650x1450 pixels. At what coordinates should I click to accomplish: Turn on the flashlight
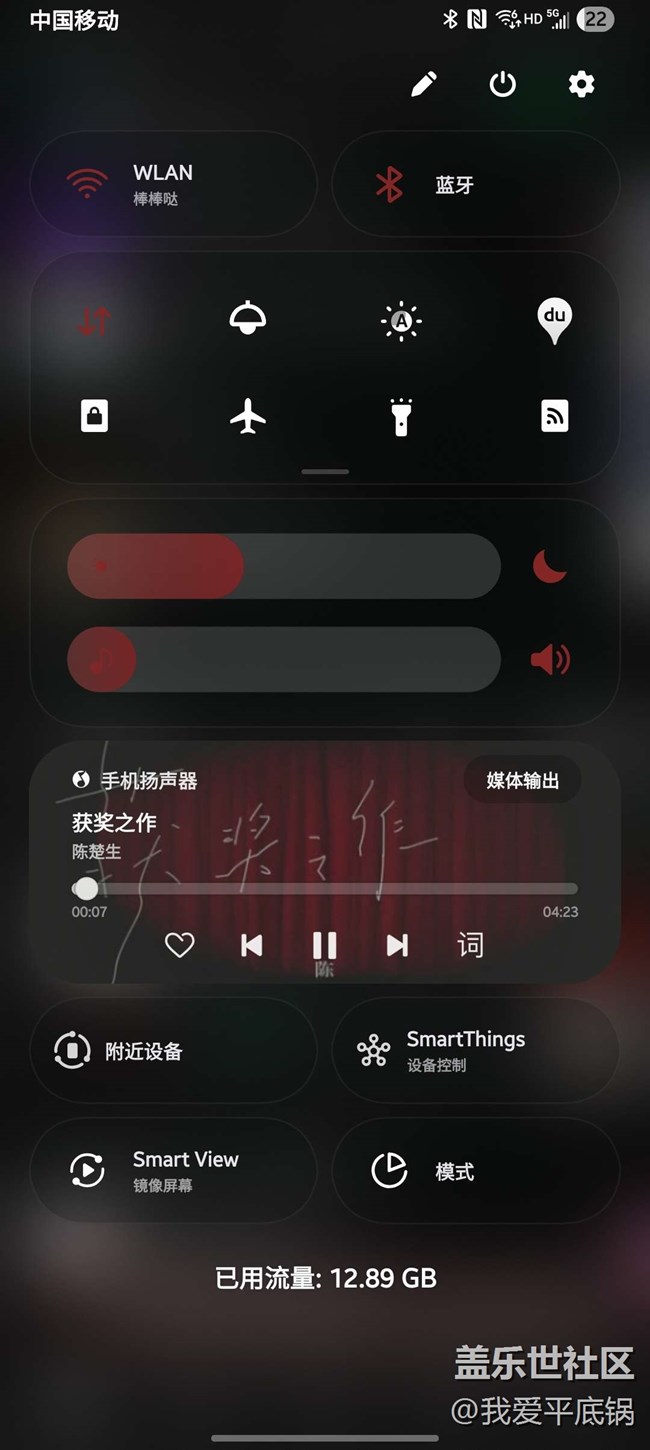(401, 416)
